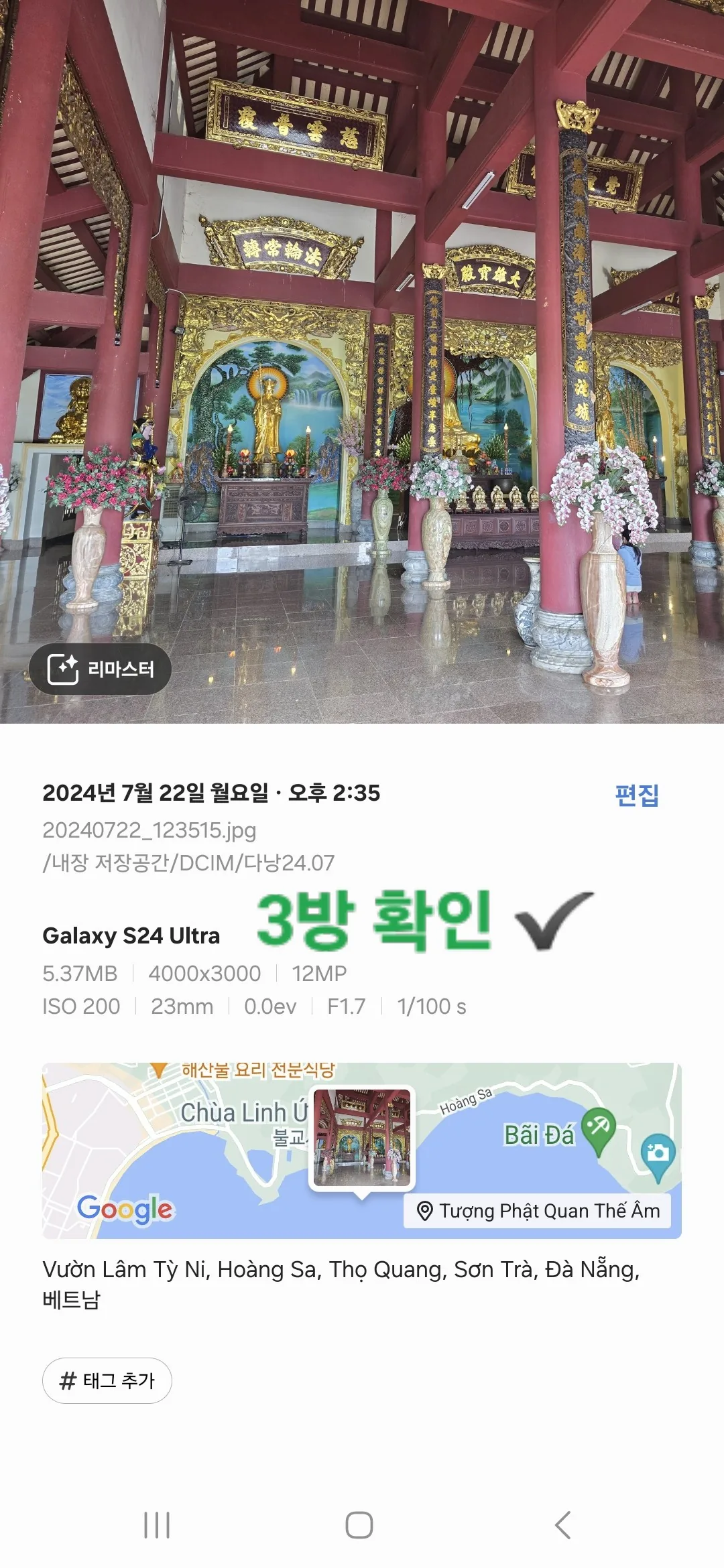Image resolution: width=724 pixels, height=1568 pixels.
Task: Open the location map preview
Action: 362,1151
